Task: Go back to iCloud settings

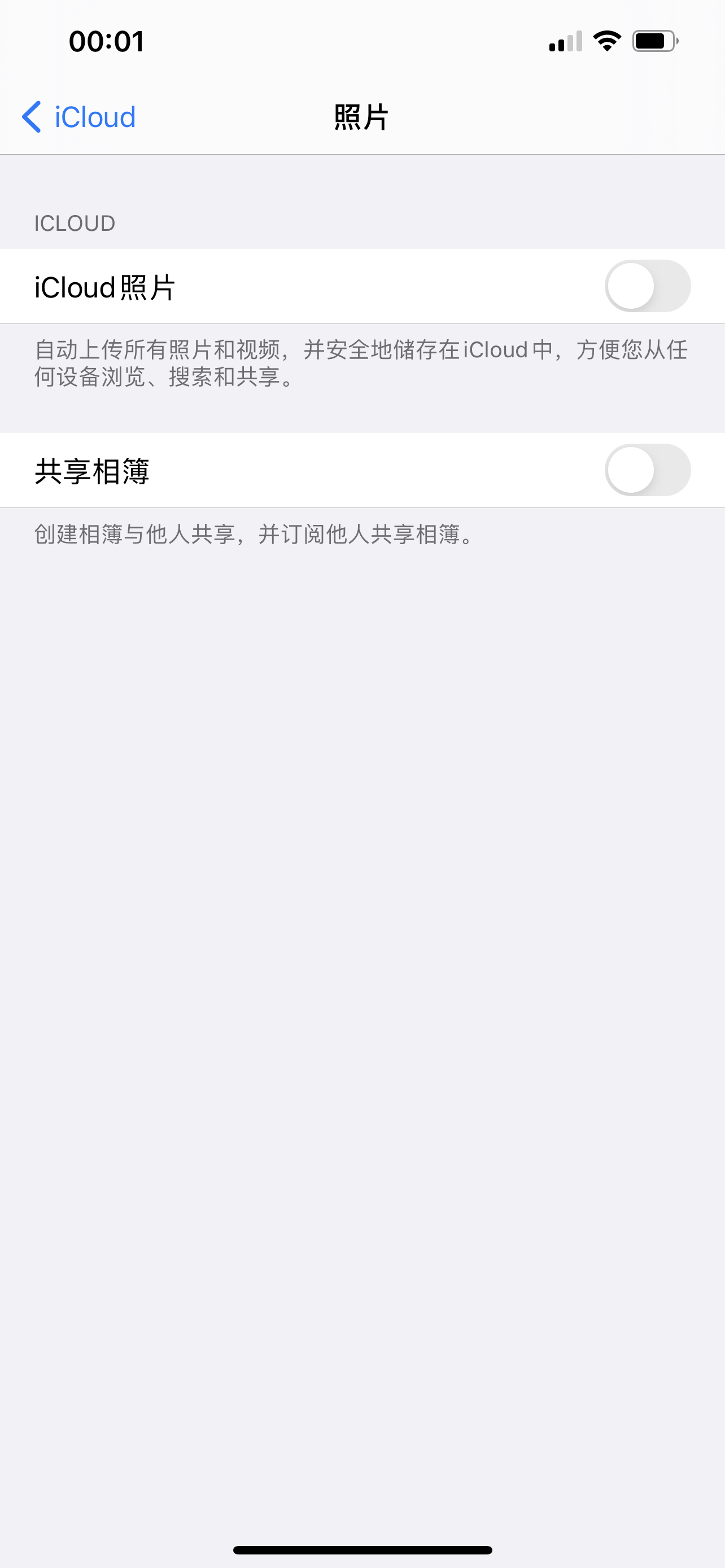Action: (x=78, y=116)
